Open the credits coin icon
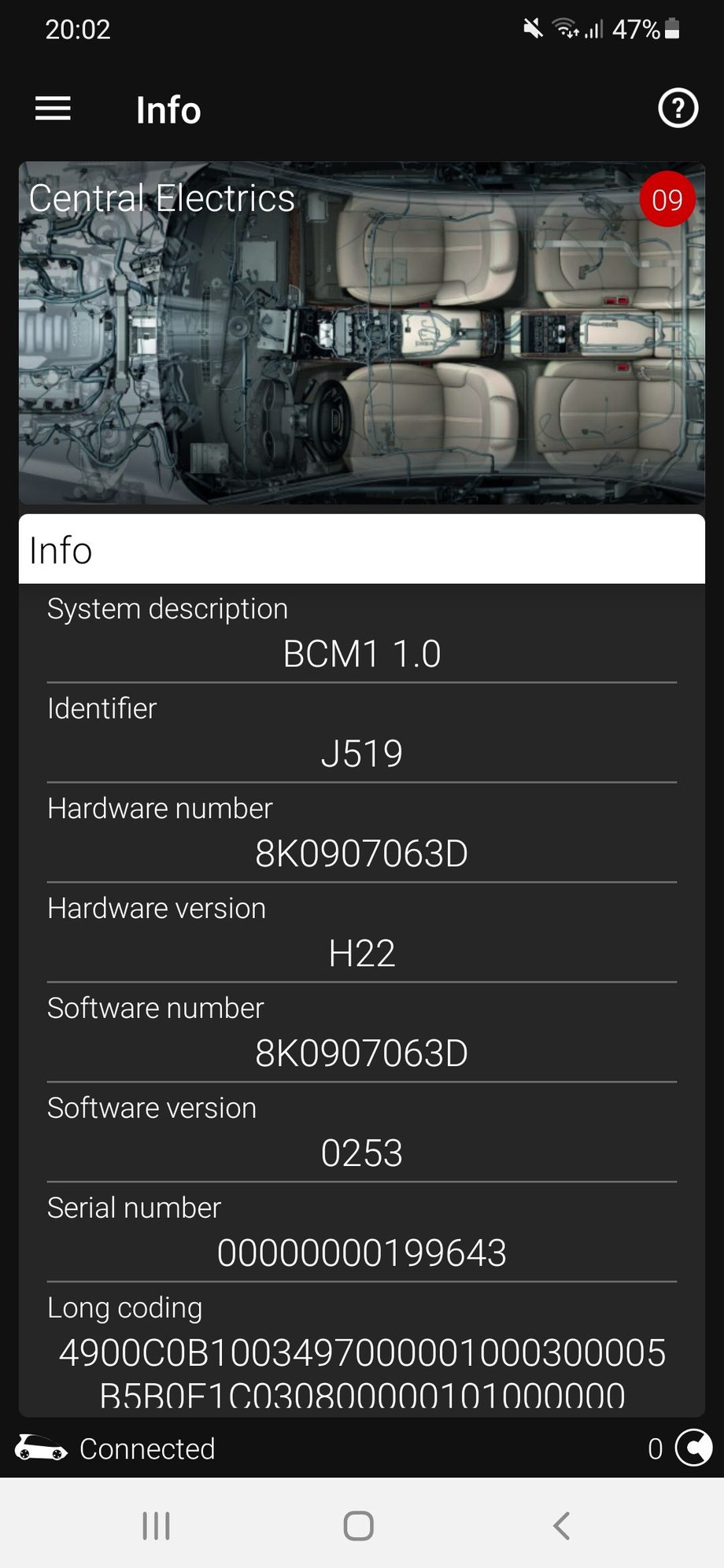Screen dimensions: 724x1568 pyautogui.click(x=692, y=1448)
